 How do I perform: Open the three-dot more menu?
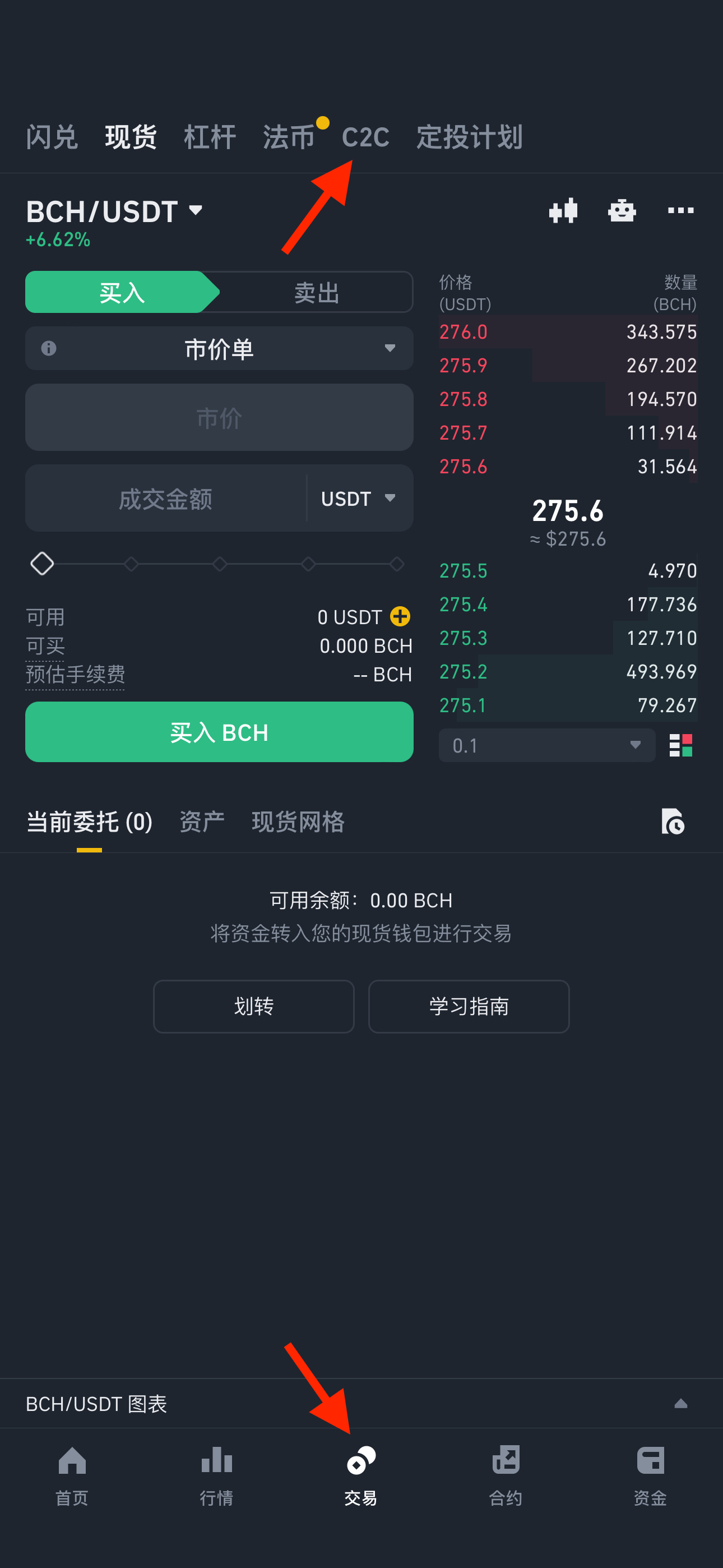pos(680,211)
